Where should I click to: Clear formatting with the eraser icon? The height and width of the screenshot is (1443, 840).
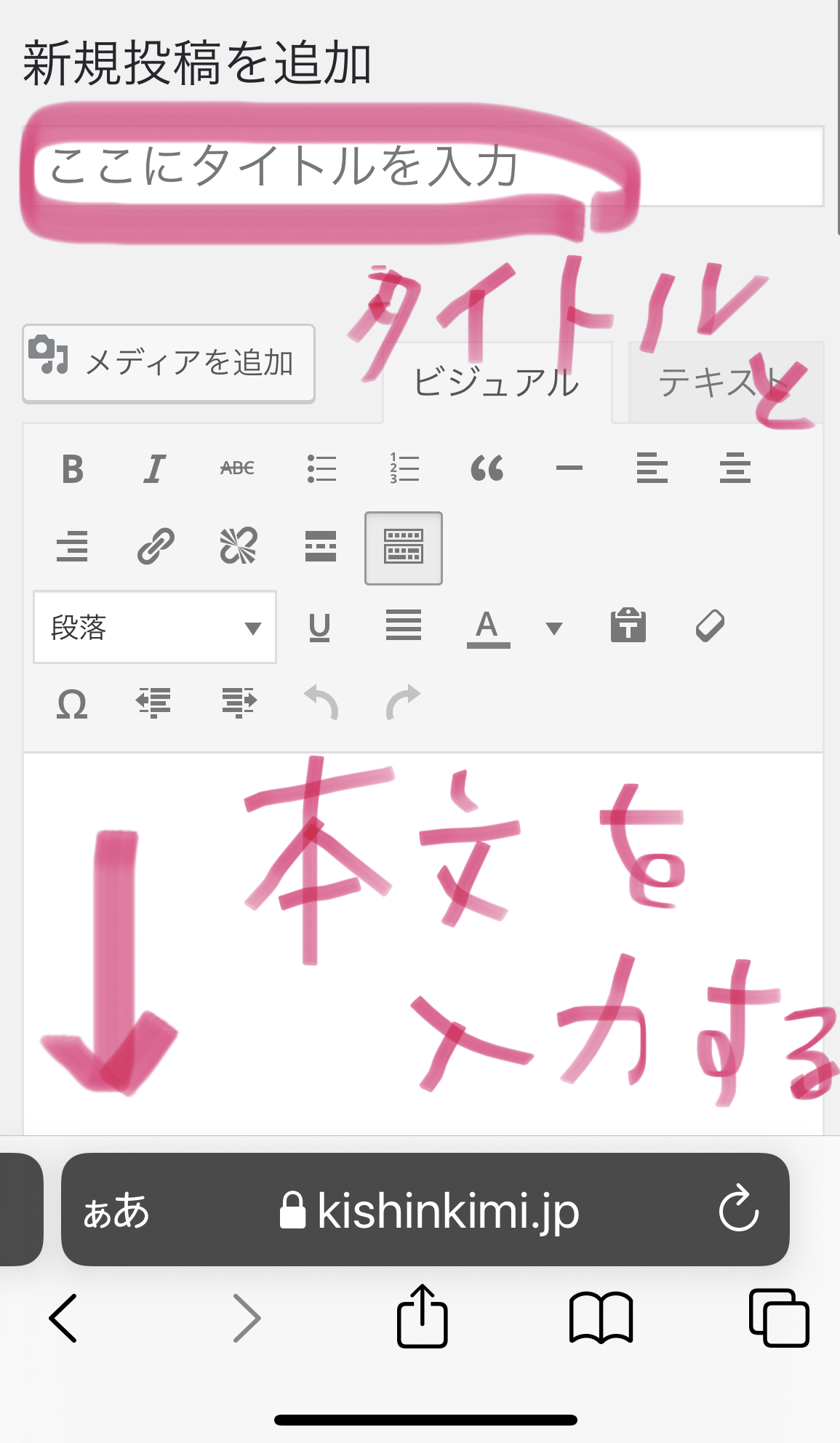click(711, 626)
